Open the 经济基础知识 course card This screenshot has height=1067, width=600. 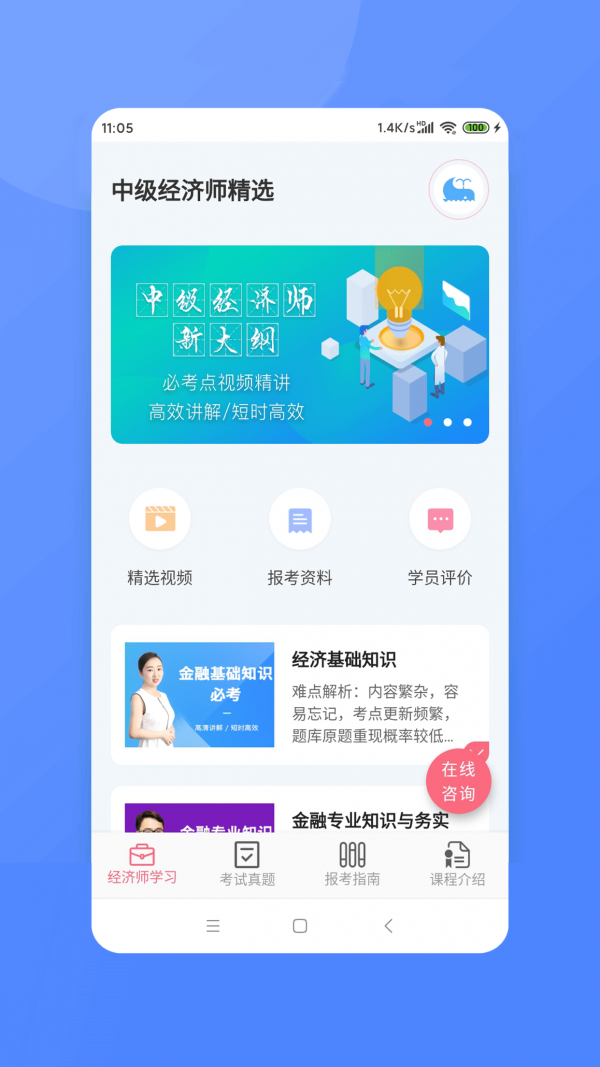[x=299, y=695]
